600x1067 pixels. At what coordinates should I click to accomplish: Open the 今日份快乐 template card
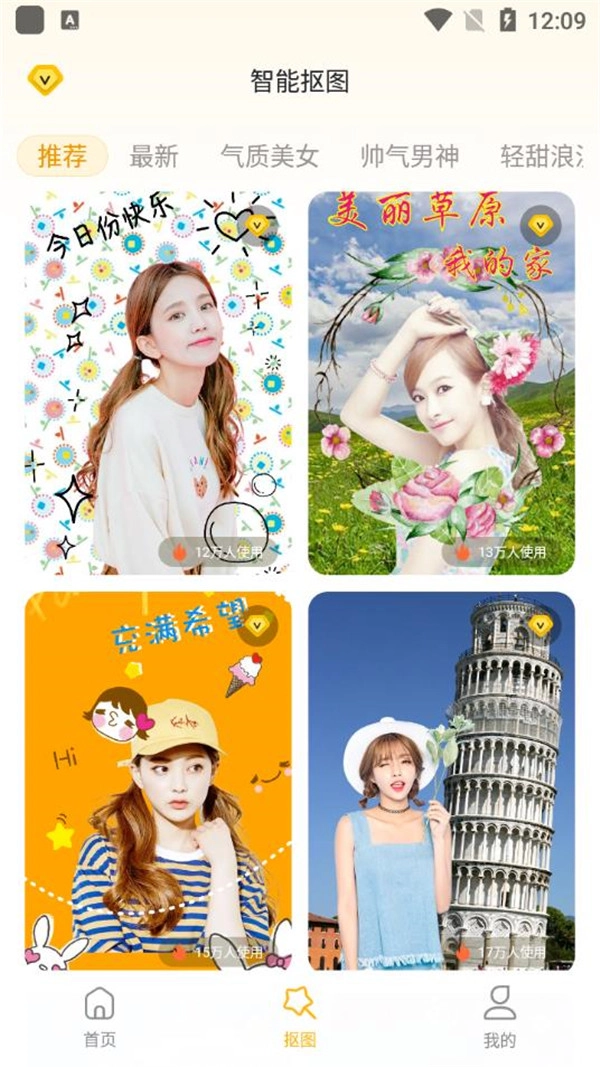pos(158,383)
